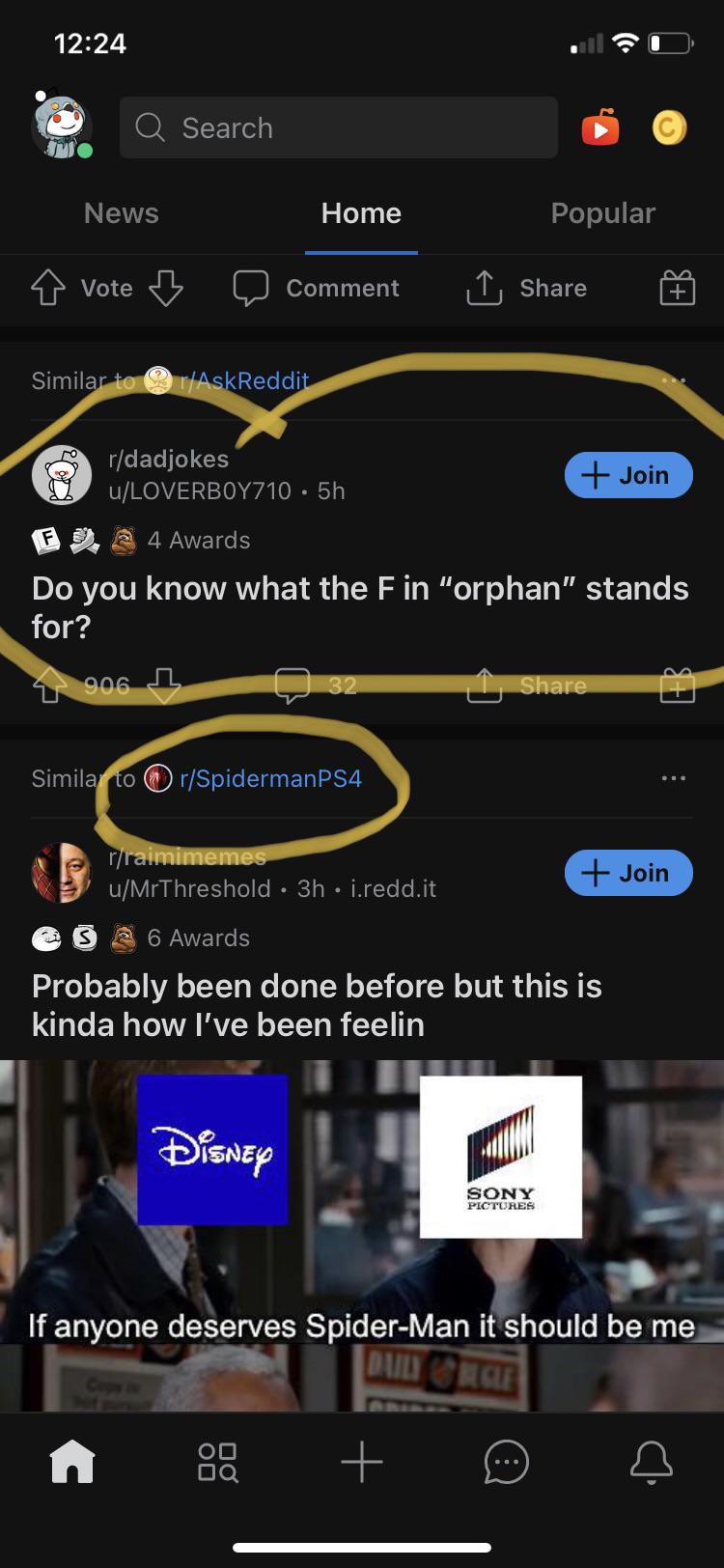This screenshot has width=724, height=1568.
Task: Tap the Search field
Action: [338, 127]
